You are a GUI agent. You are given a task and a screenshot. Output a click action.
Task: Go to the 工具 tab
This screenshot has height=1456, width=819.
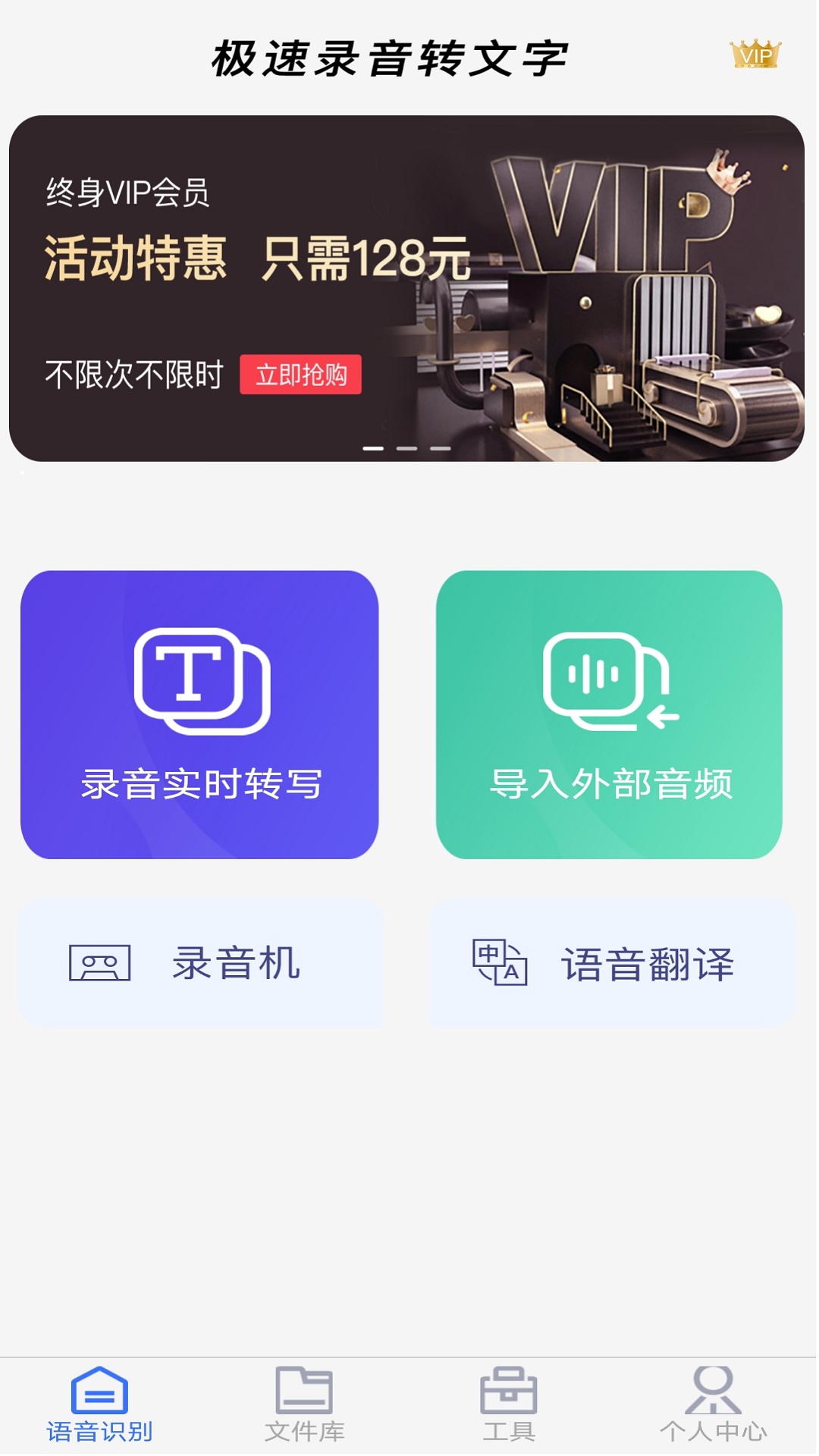[509, 1404]
